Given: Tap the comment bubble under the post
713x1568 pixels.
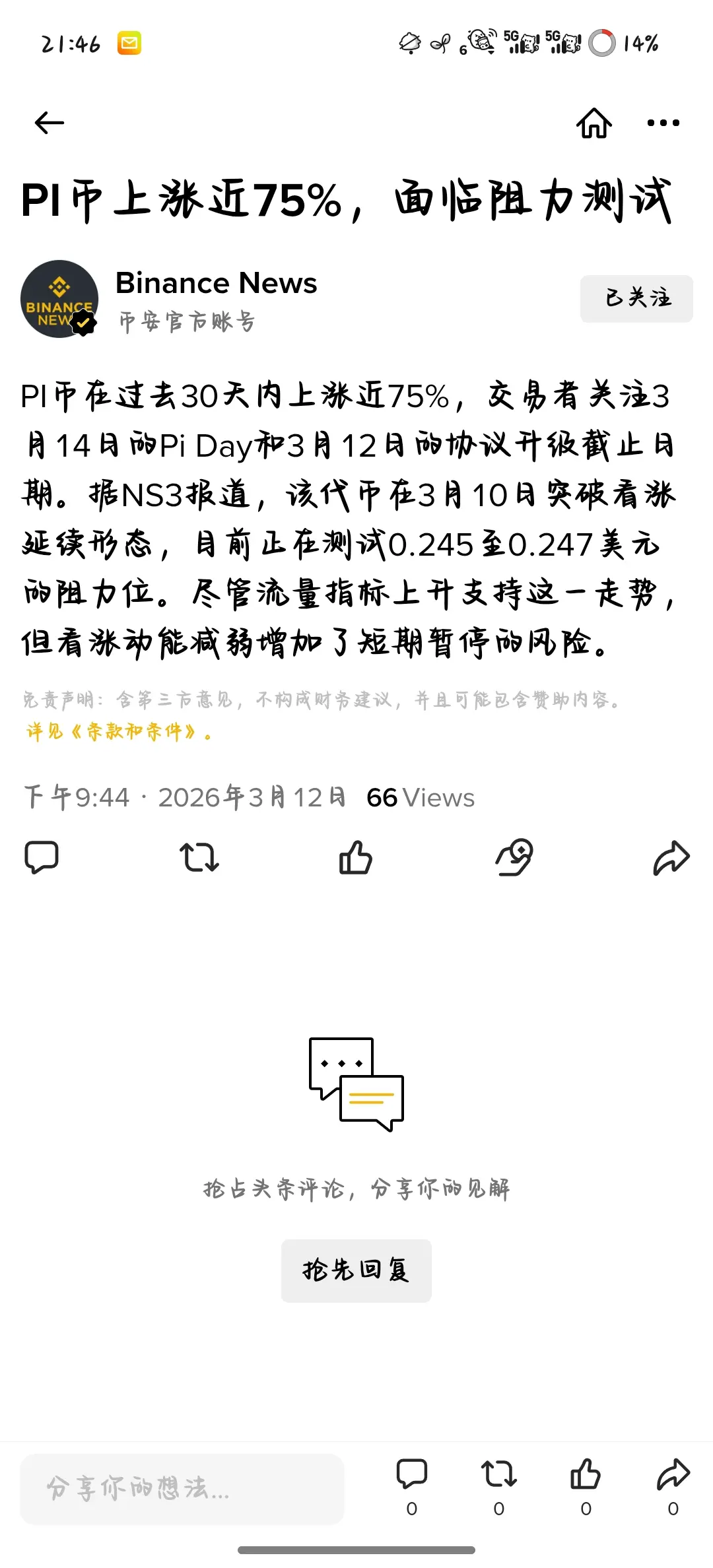Looking at the screenshot, I should click(42, 856).
